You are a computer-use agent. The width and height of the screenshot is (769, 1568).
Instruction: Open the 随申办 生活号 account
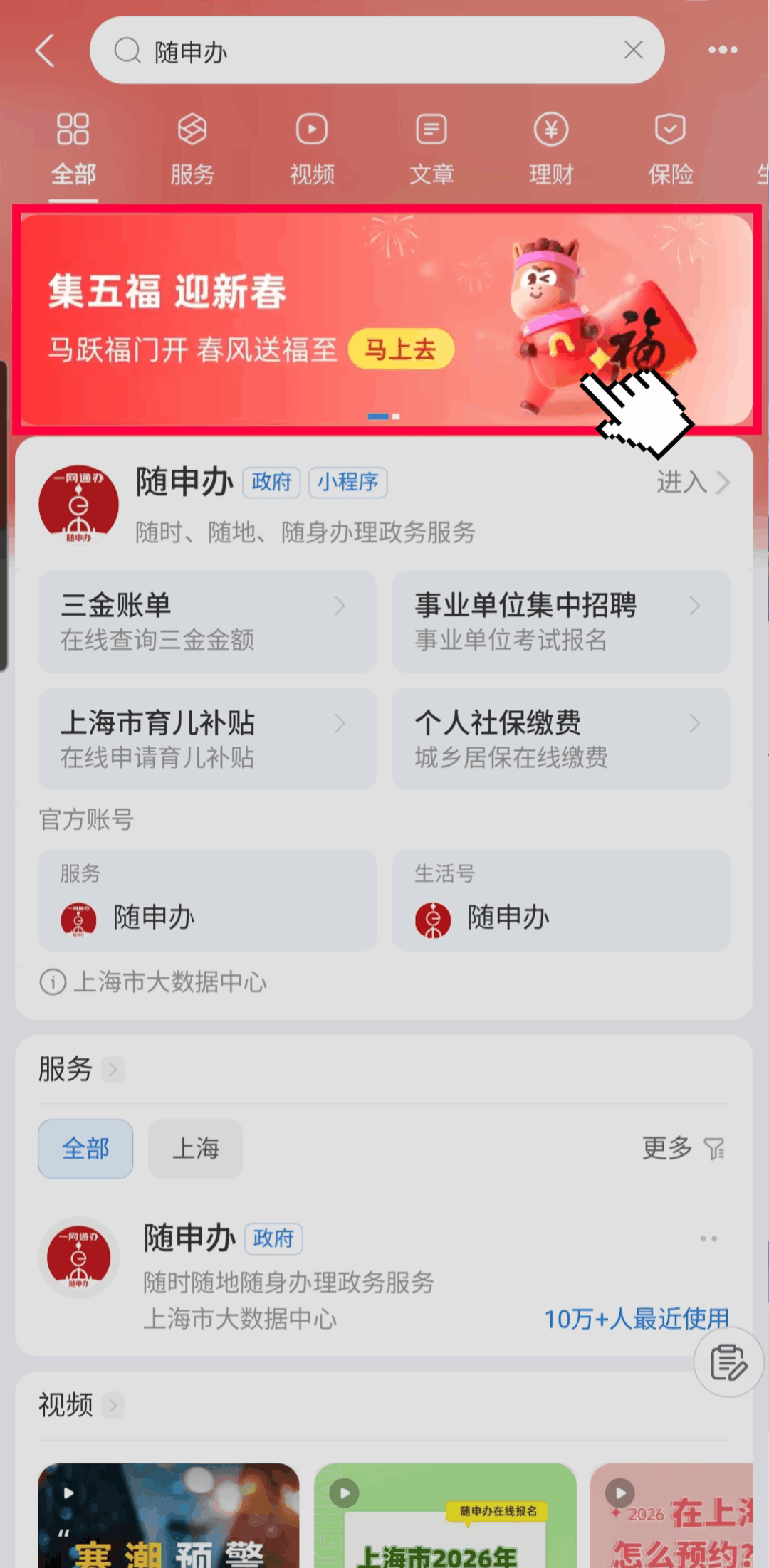tap(561, 901)
